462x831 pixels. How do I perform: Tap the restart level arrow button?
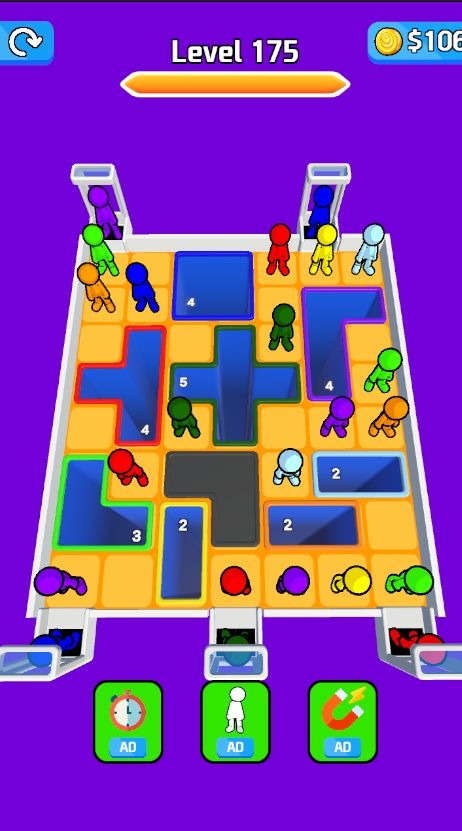tap(25, 43)
